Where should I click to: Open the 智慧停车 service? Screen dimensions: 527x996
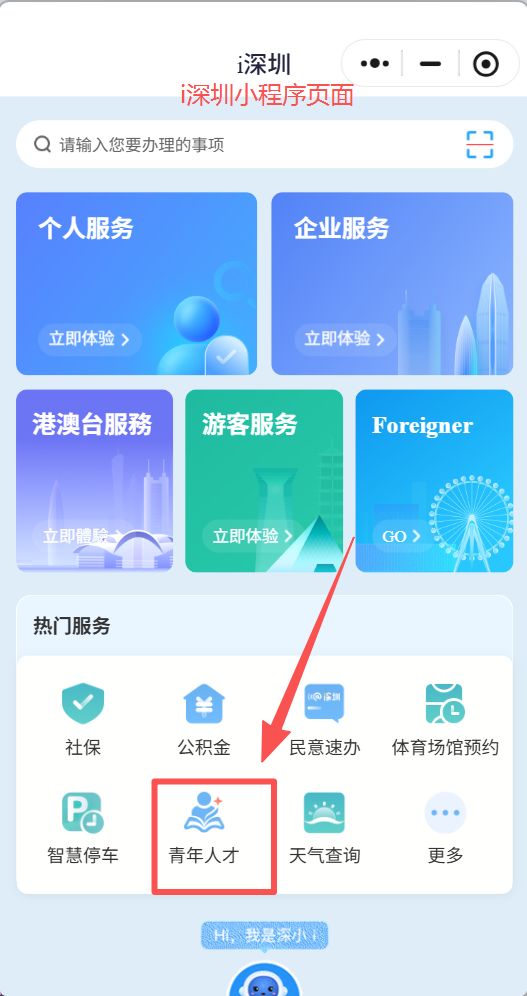click(83, 828)
